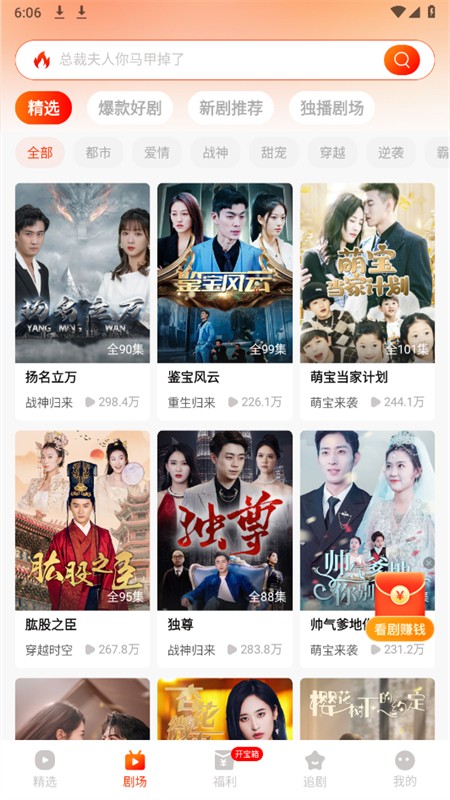Viewport: 450px width, 800px height.
Task: Select the 甜宠 genre chip
Action: click(x=274, y=153)
